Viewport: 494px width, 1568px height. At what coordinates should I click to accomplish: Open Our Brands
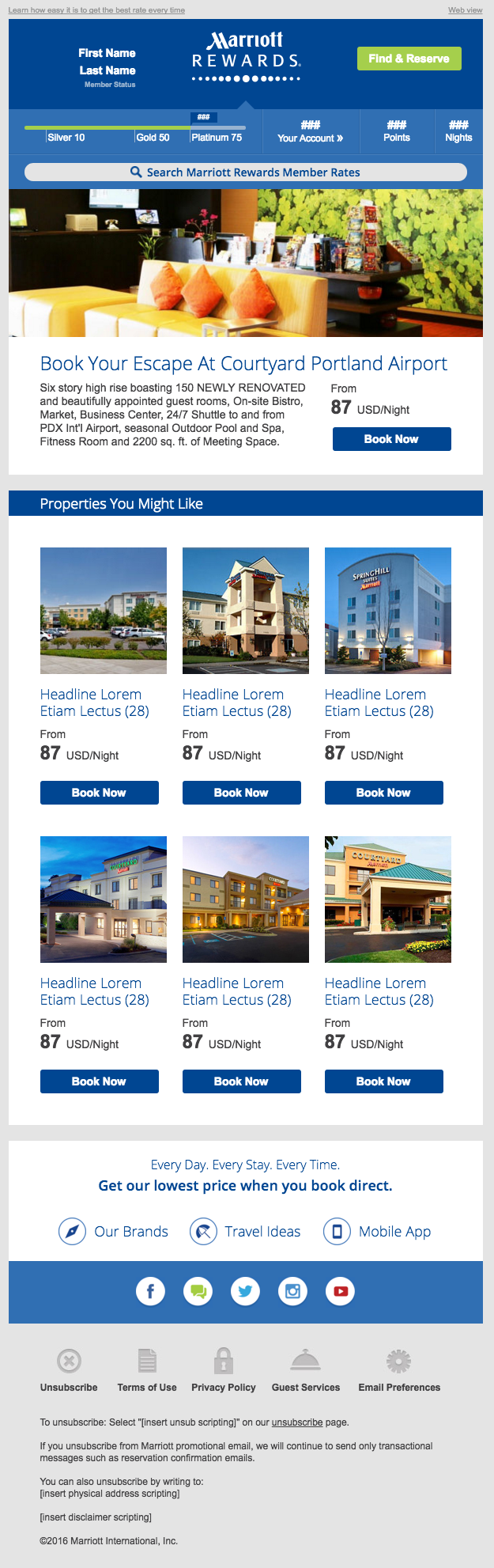[114, 1232]
